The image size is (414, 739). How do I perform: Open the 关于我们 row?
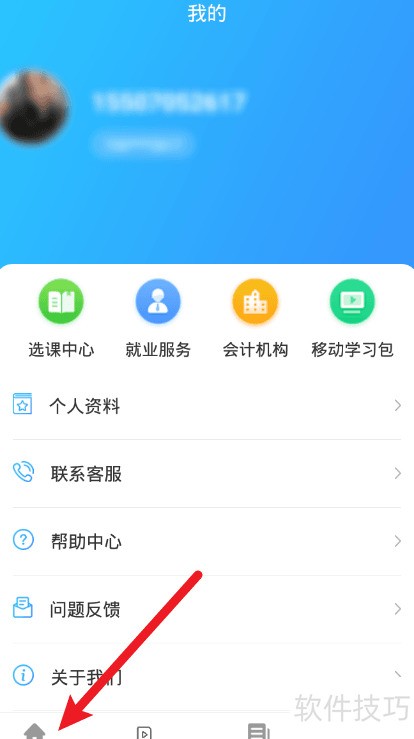[x=207, y=677]
